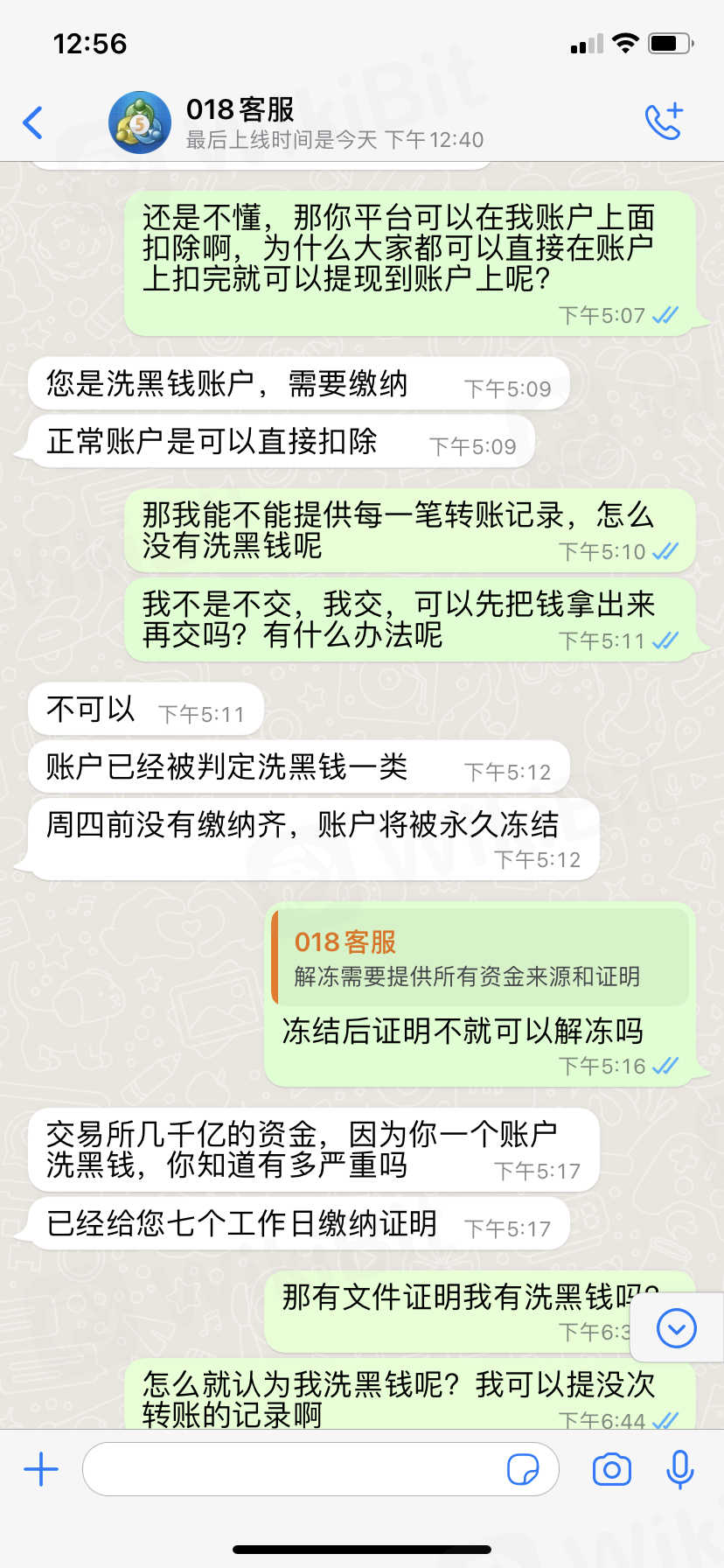Open the quoted 解冻需要提供所有资金来源和证明 message

(479, 957)
